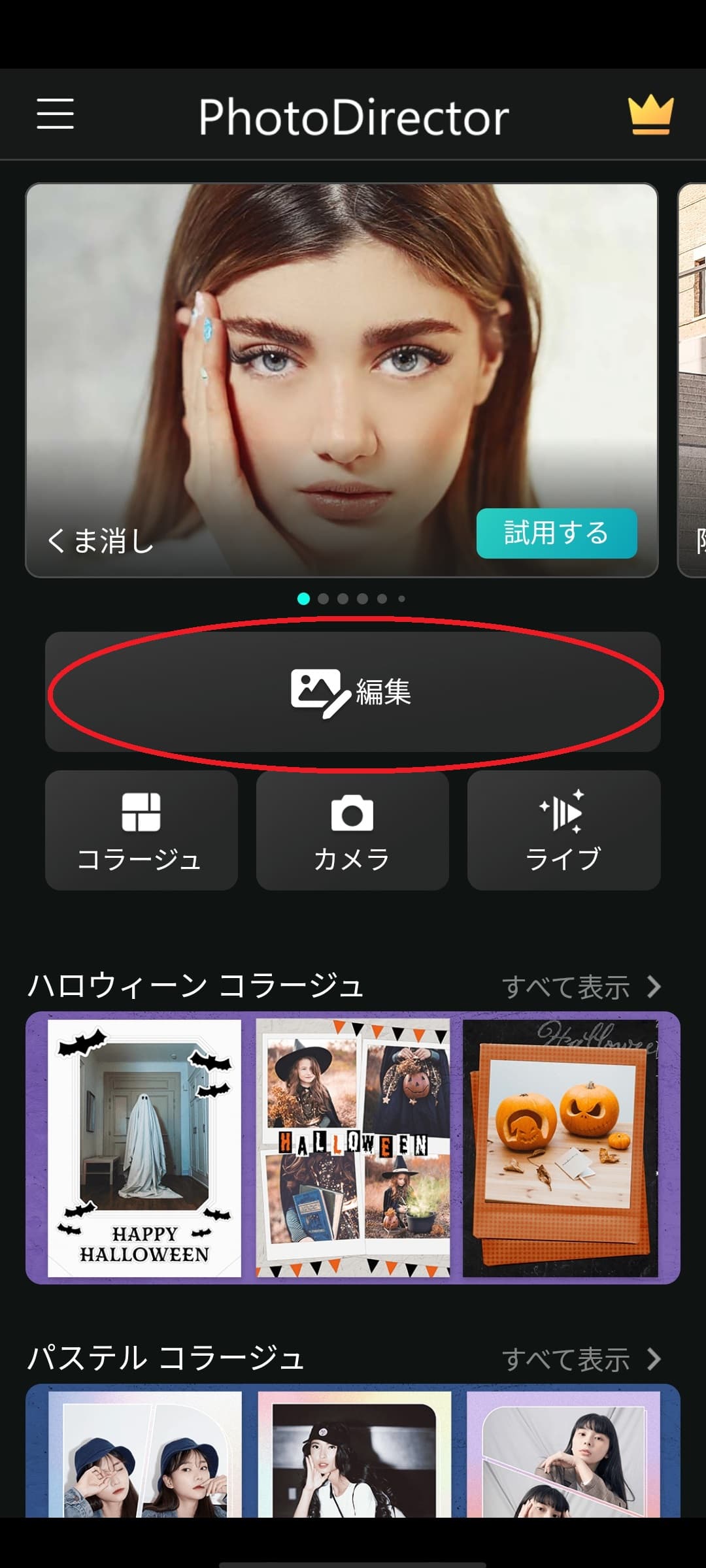Select the Happy Halloween ghost template
The height and width of the screenshot is (1568, 706).
(x=144, y=1147)
